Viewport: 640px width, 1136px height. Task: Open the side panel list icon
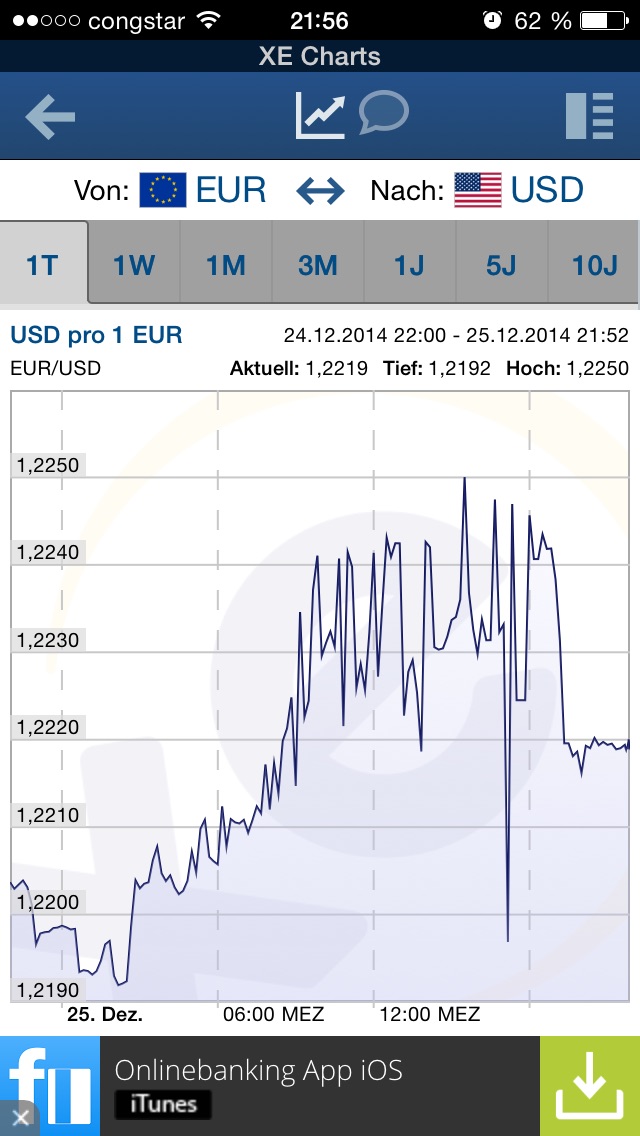click(589, 116)
